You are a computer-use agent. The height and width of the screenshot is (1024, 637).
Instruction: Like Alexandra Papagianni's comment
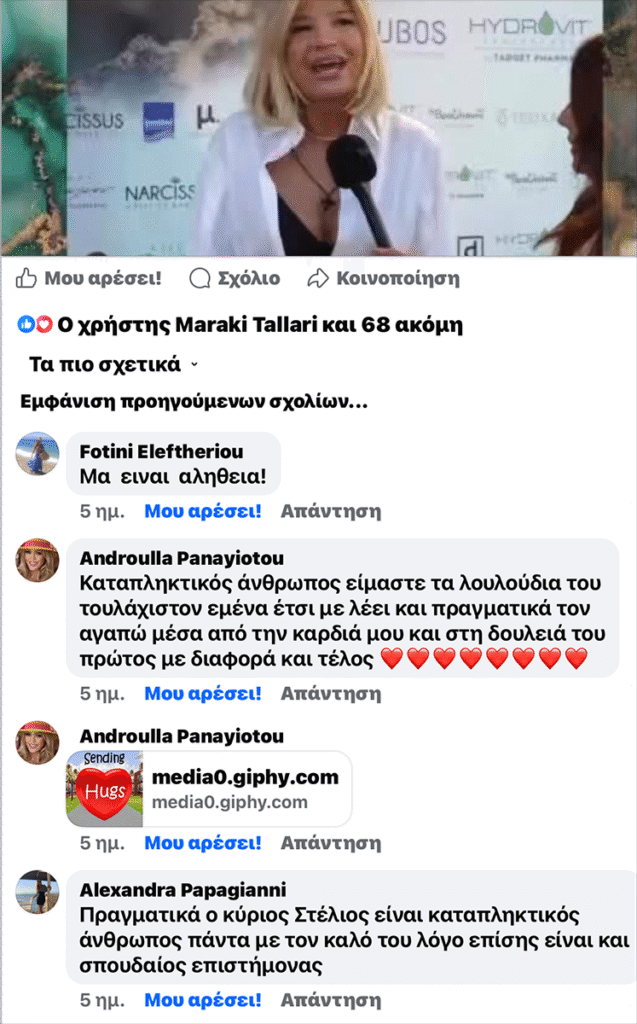pyautogui.click(x=203, y=999)
